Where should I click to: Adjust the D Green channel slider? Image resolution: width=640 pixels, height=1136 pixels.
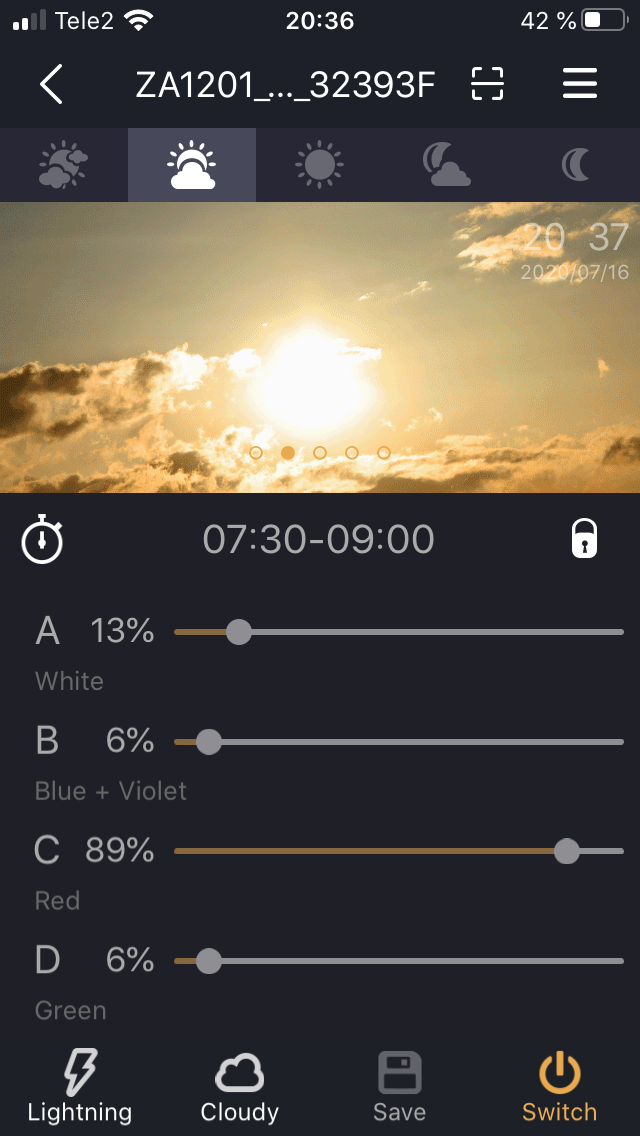pos(208,962)
